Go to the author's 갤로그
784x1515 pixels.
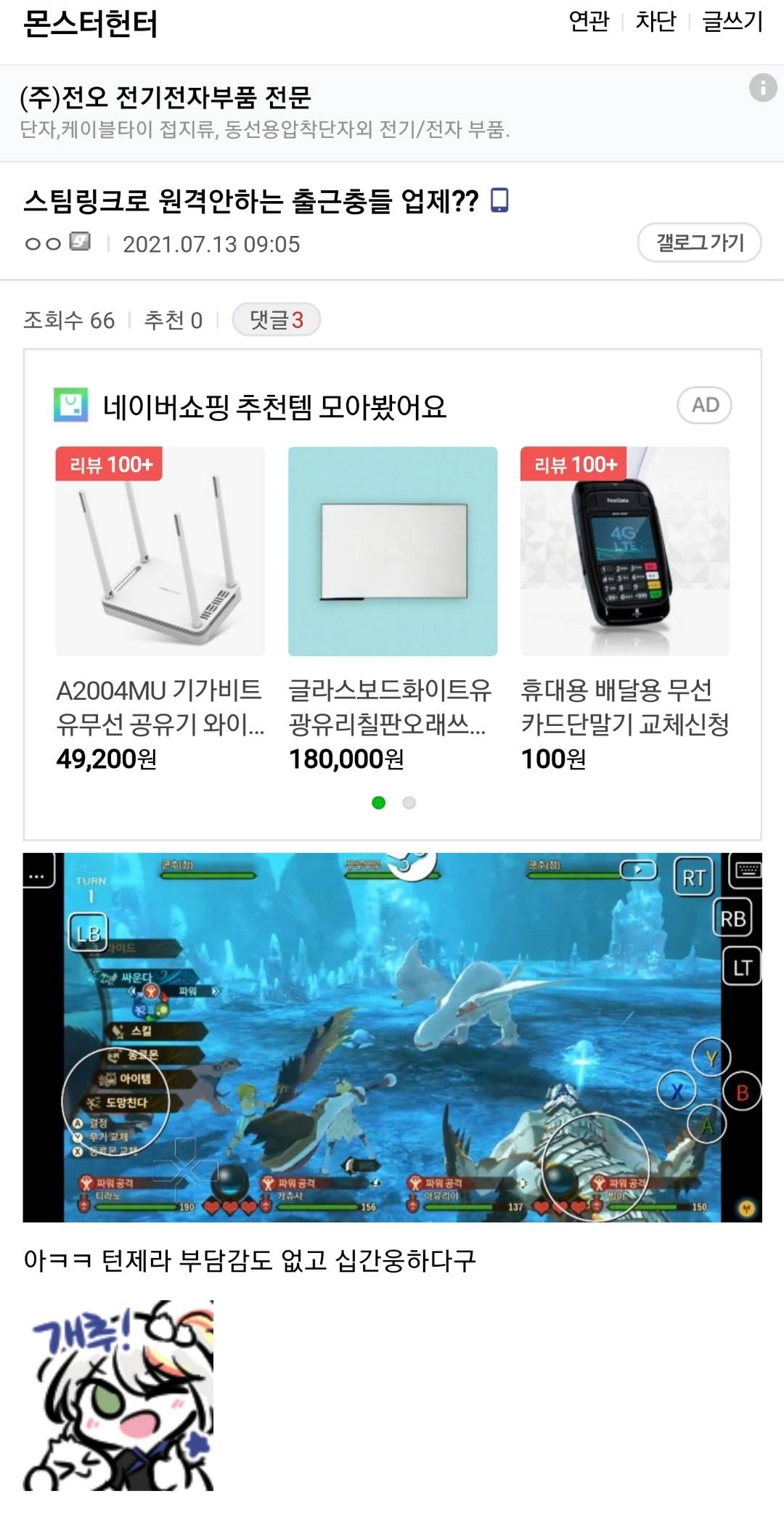point(699,242)
